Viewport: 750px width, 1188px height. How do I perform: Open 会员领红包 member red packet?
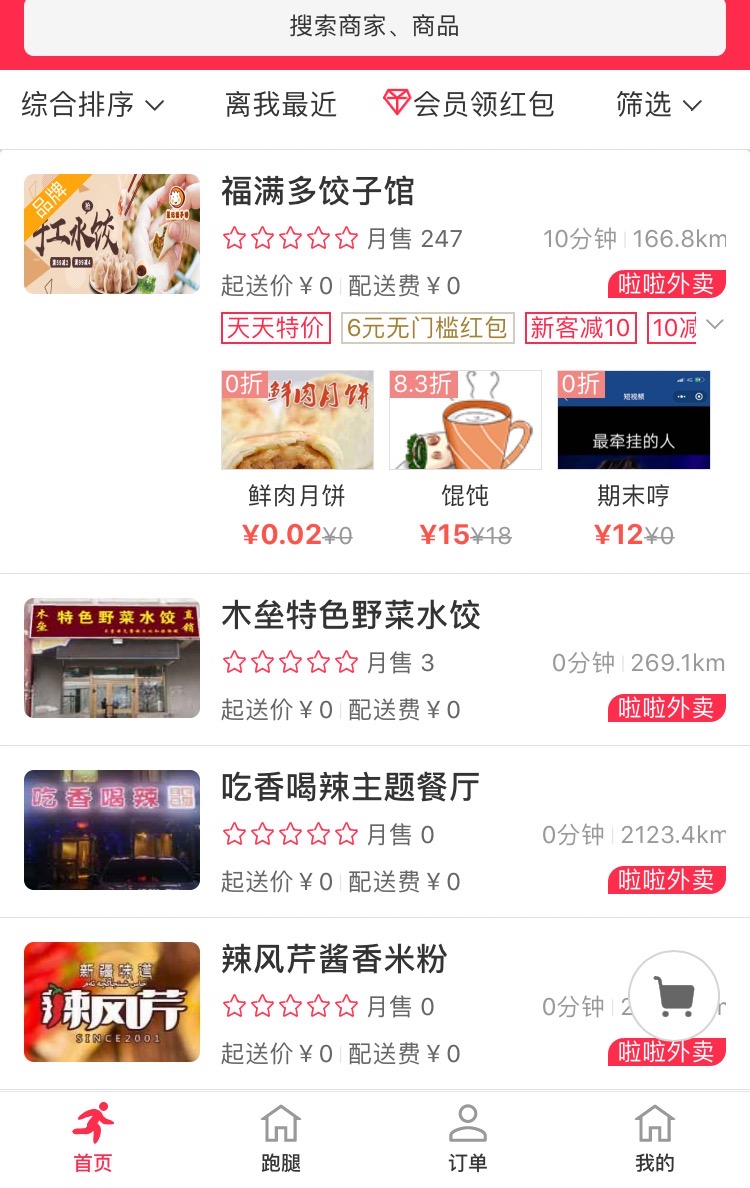[x=468, y=104]
